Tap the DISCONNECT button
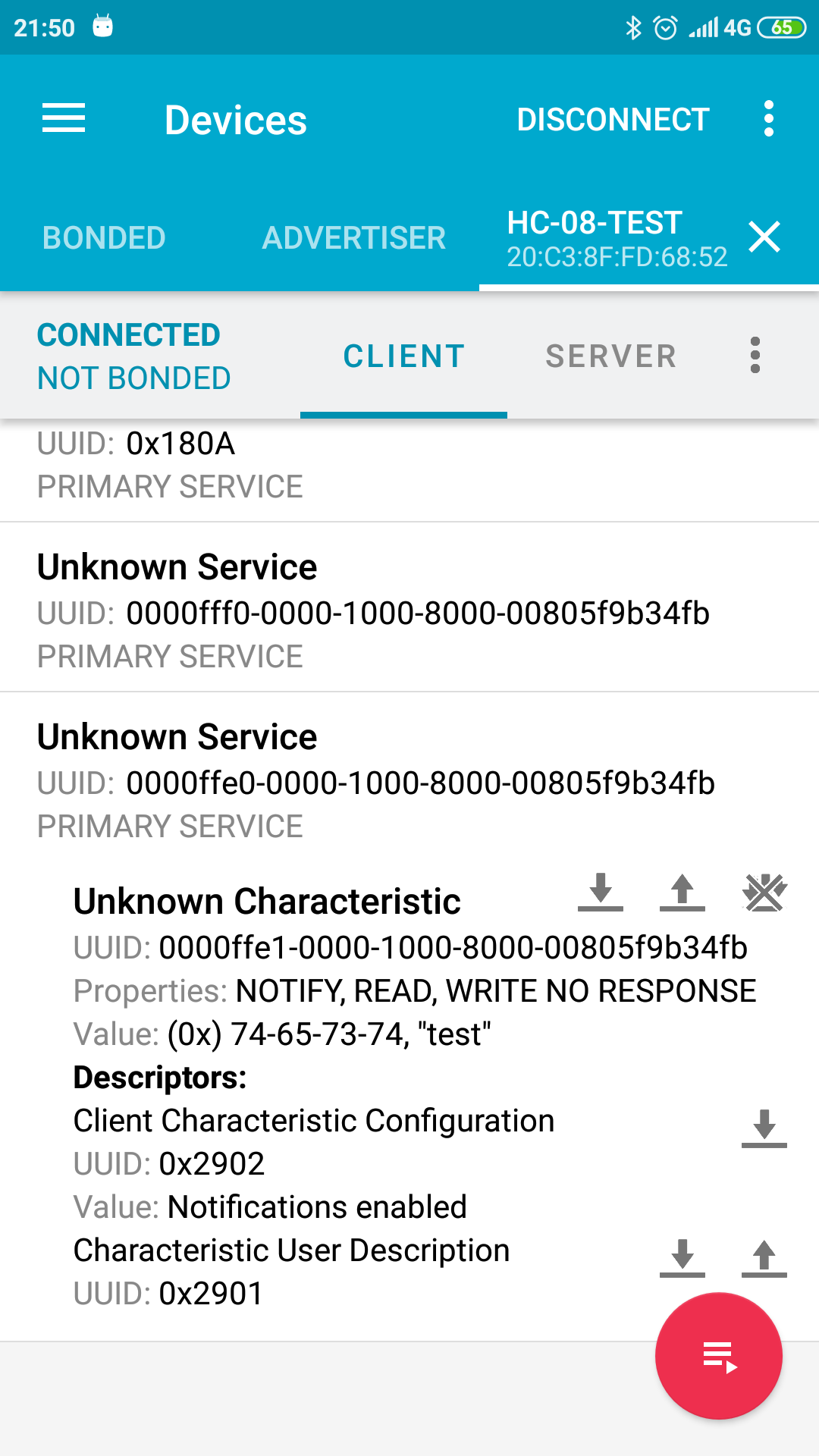Viewport: 819px width, 1456px height. coord(613,120)
